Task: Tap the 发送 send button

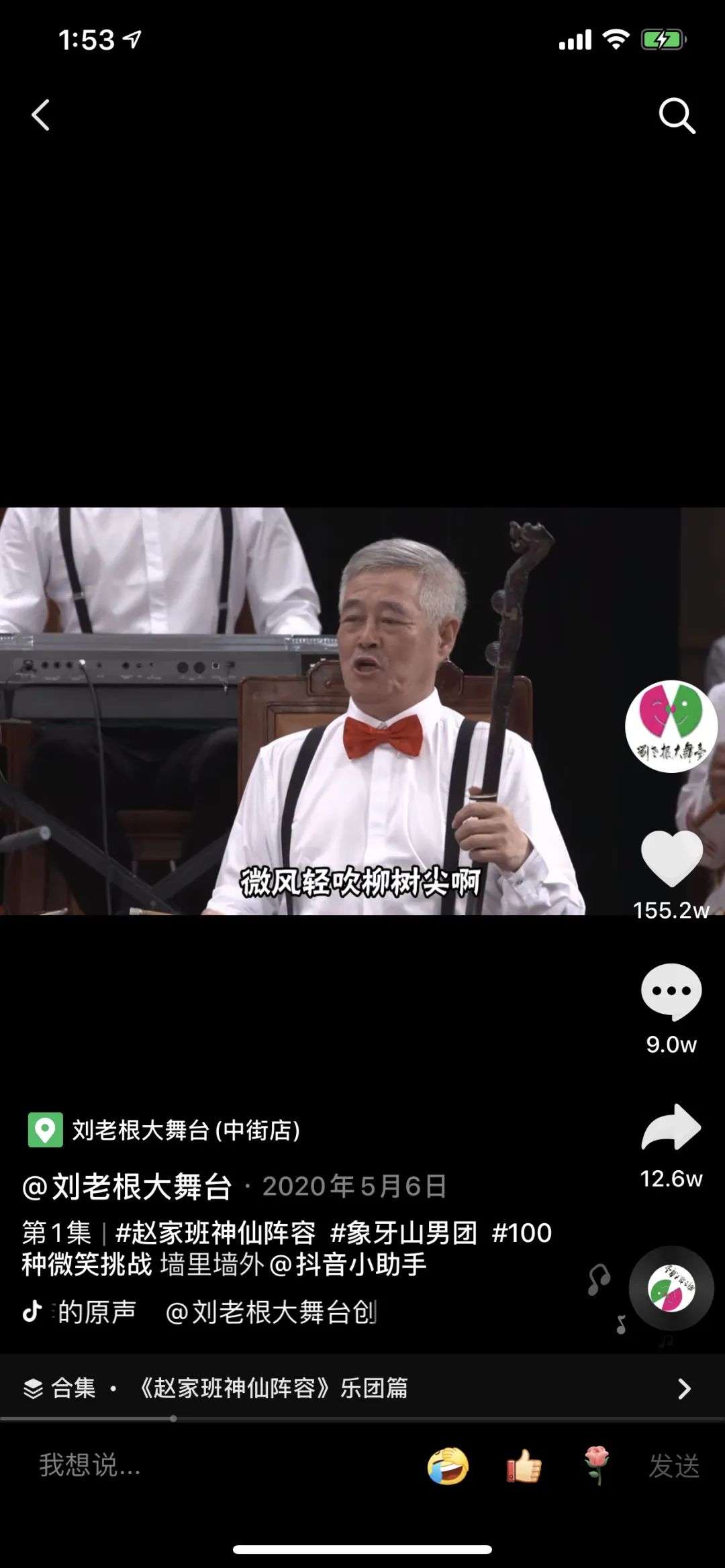Action: coord(674,1465)
